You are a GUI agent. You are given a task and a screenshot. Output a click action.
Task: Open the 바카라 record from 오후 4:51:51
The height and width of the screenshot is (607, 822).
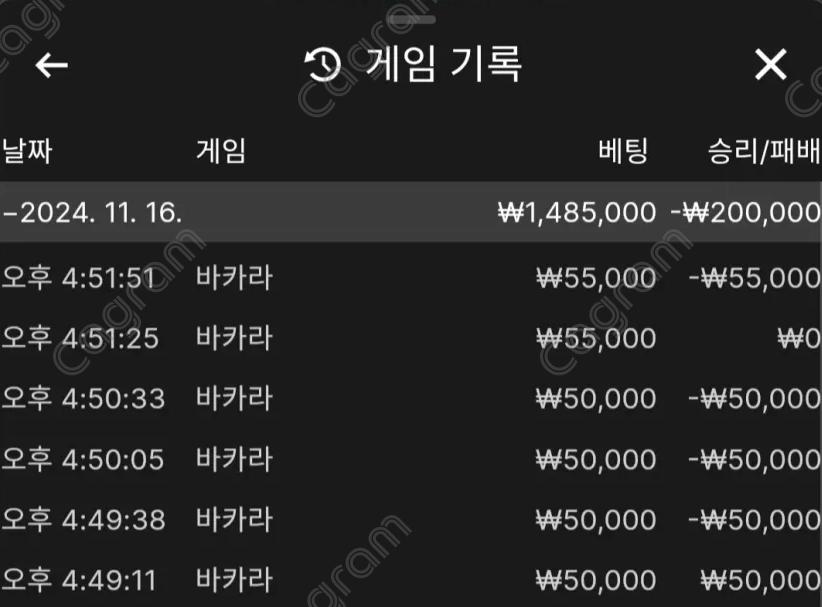[x=410, y=278]
